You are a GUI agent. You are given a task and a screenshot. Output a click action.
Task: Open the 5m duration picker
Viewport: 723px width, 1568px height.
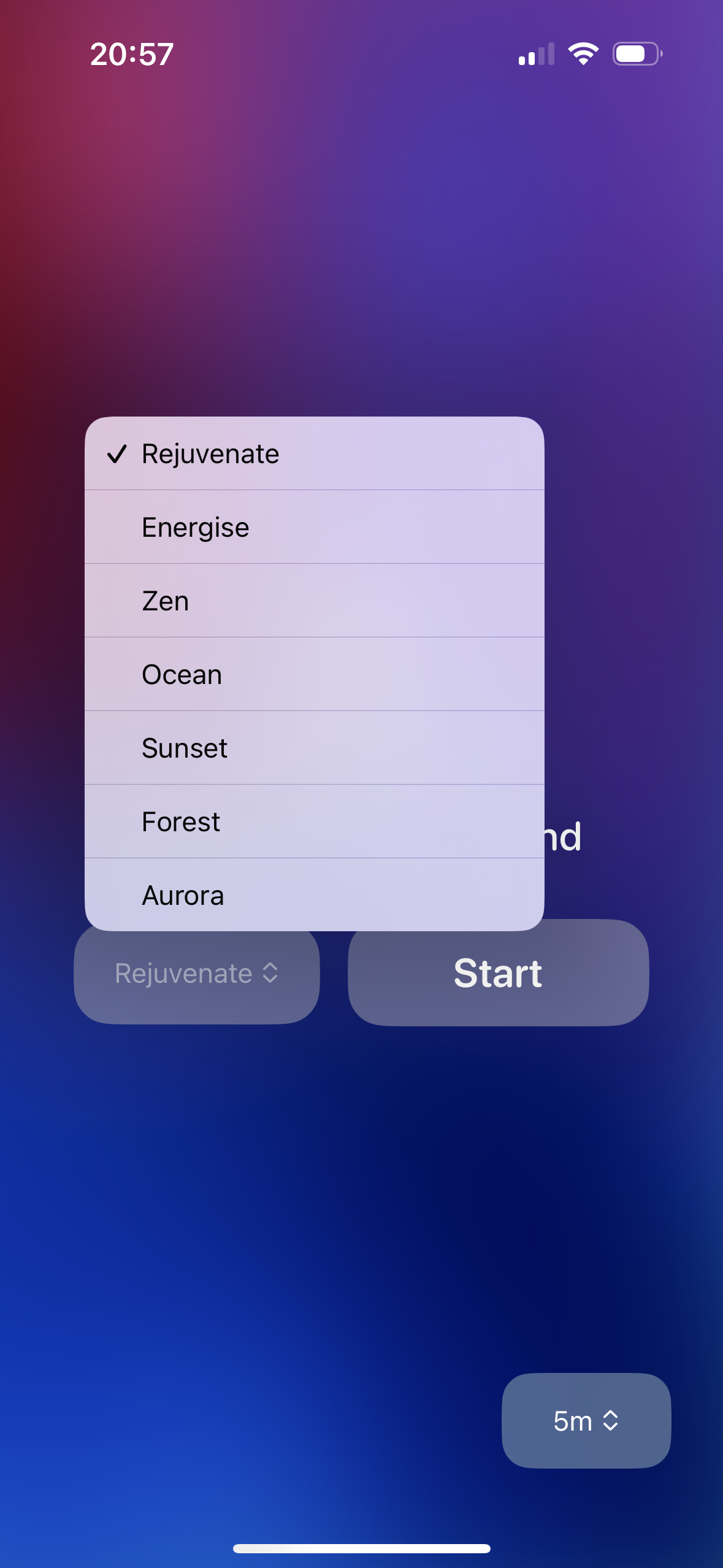[586, 1421]
